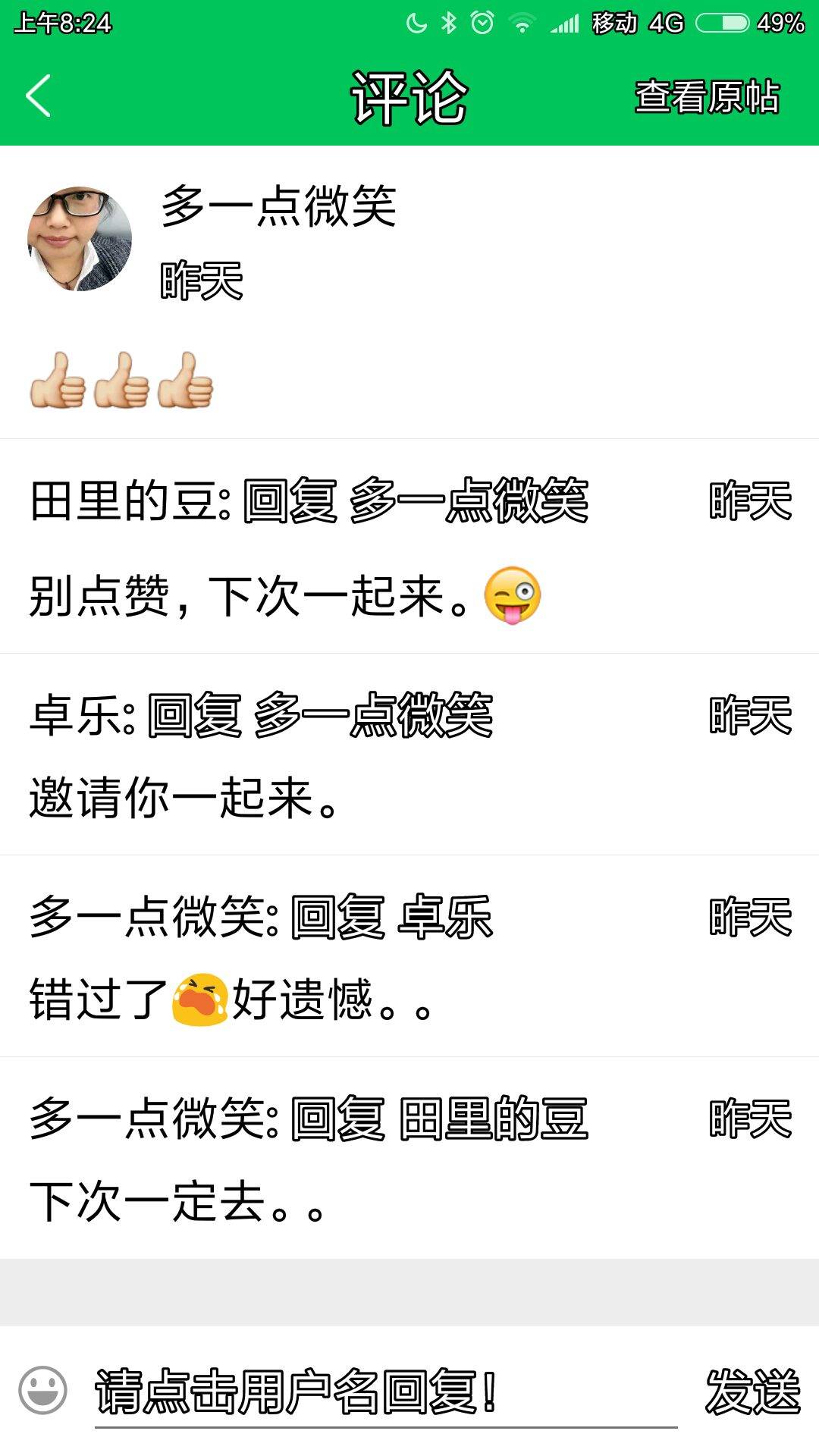Go back from the 评论 page
Screen dimensions: 819x1456
tap(38, 96)
